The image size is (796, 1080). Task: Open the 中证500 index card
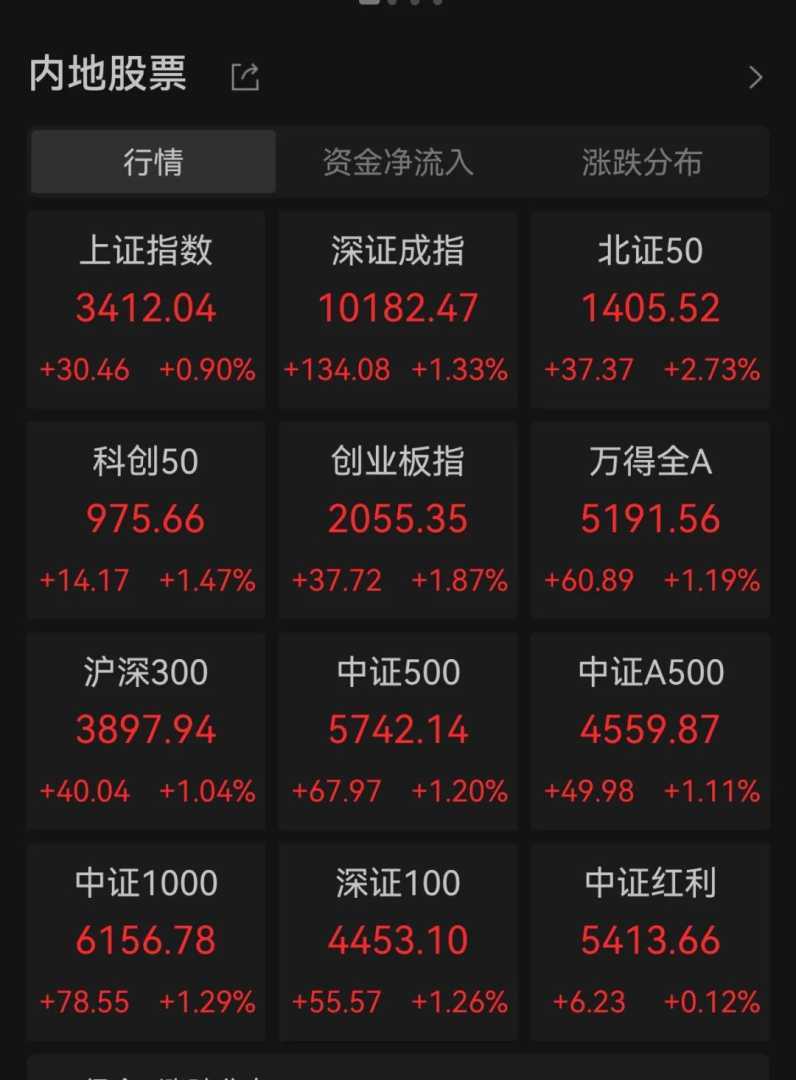coord(398,731)
